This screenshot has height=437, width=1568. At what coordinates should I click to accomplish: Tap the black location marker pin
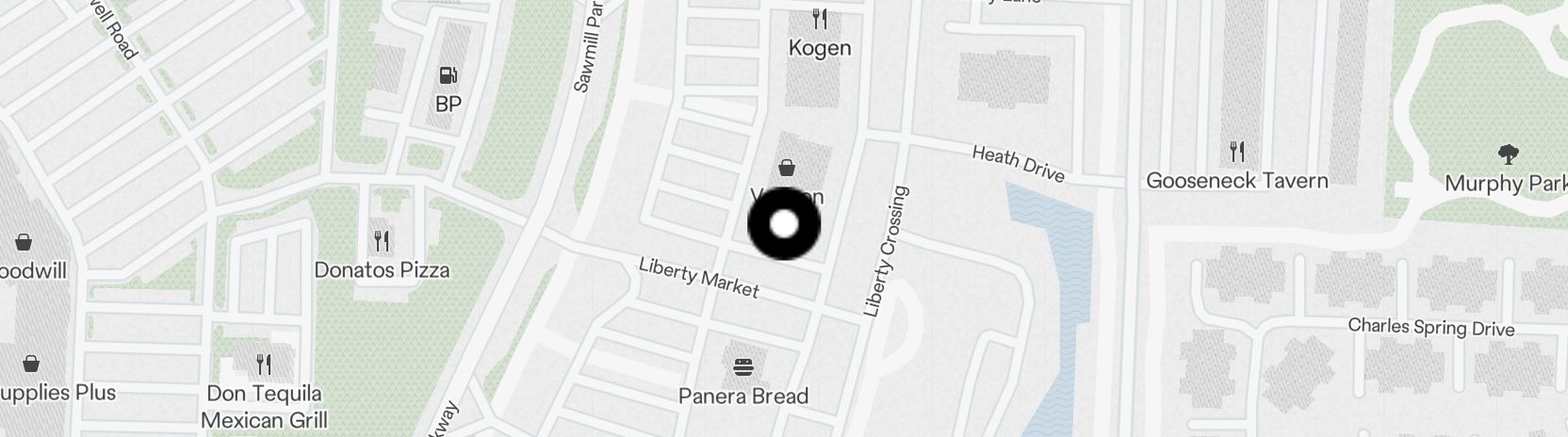tap(784, 224)
